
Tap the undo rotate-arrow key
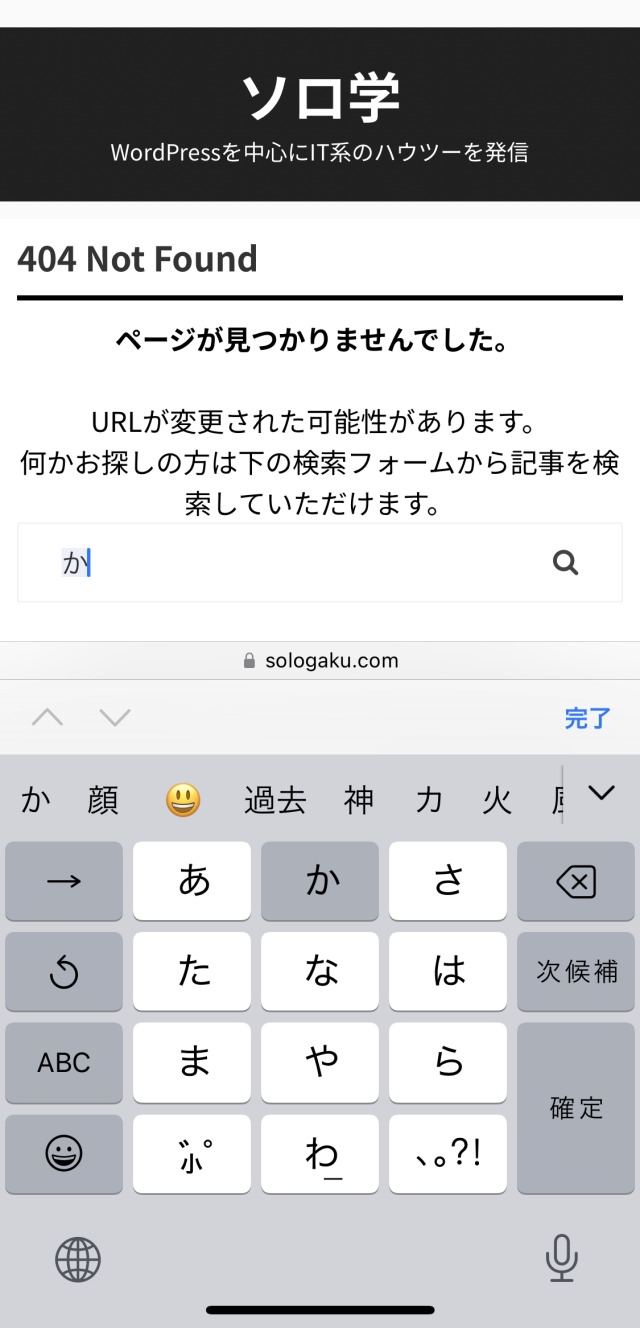(x=64, y=972)
